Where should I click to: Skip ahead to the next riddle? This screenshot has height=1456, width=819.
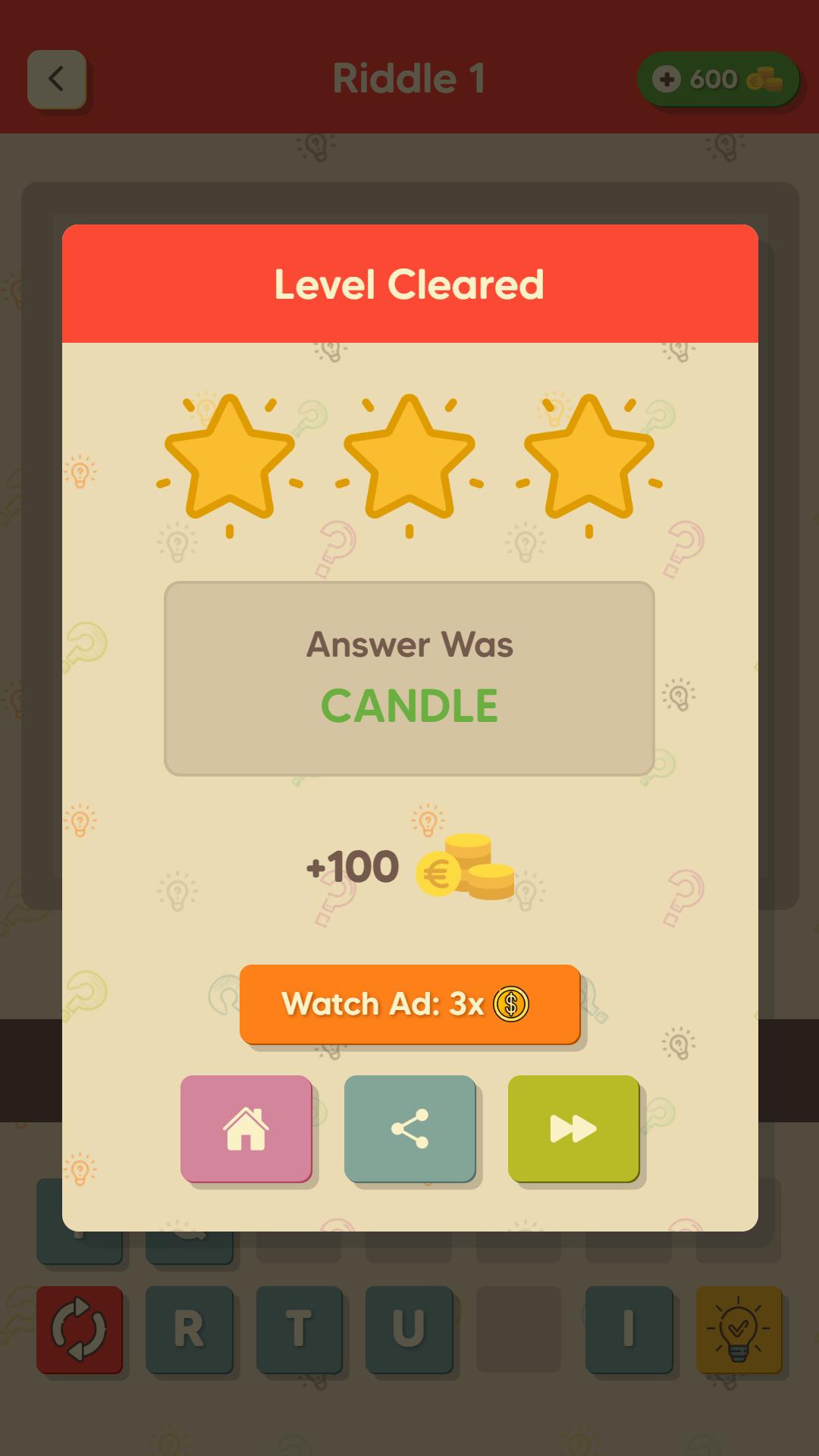pos(573,1128)
